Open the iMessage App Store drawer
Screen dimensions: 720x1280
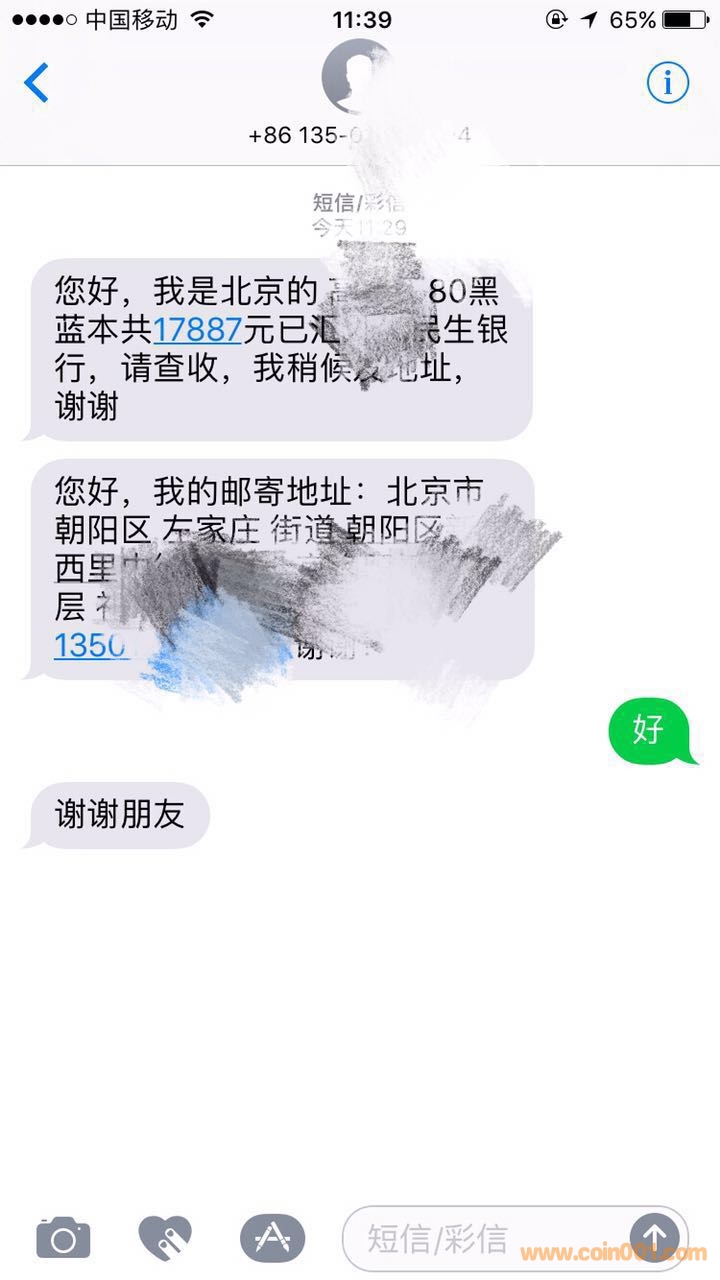pos(272,1239)
